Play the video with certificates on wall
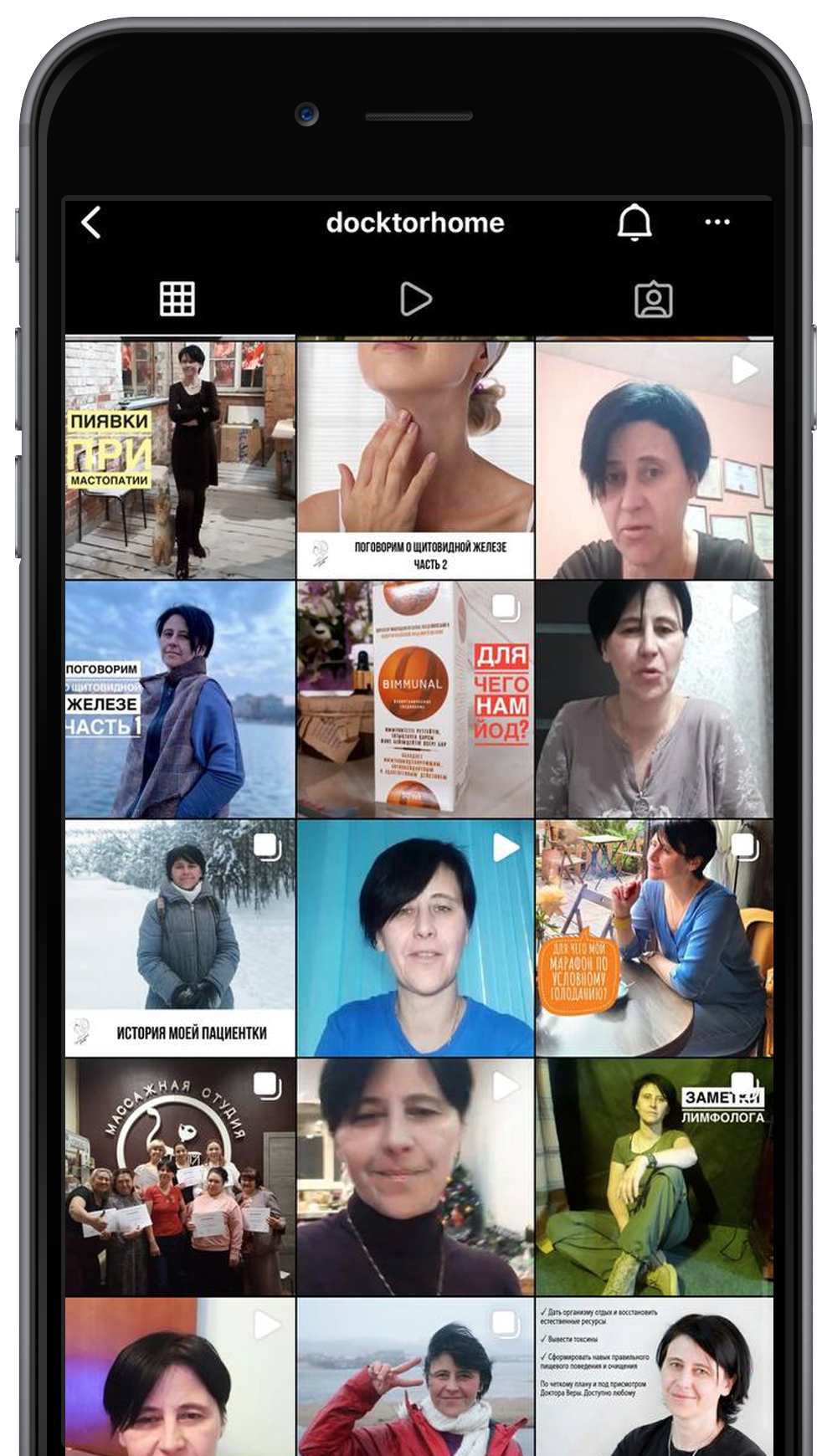The width and height of the screenshot is (827, 1456). tap(654, 459)
